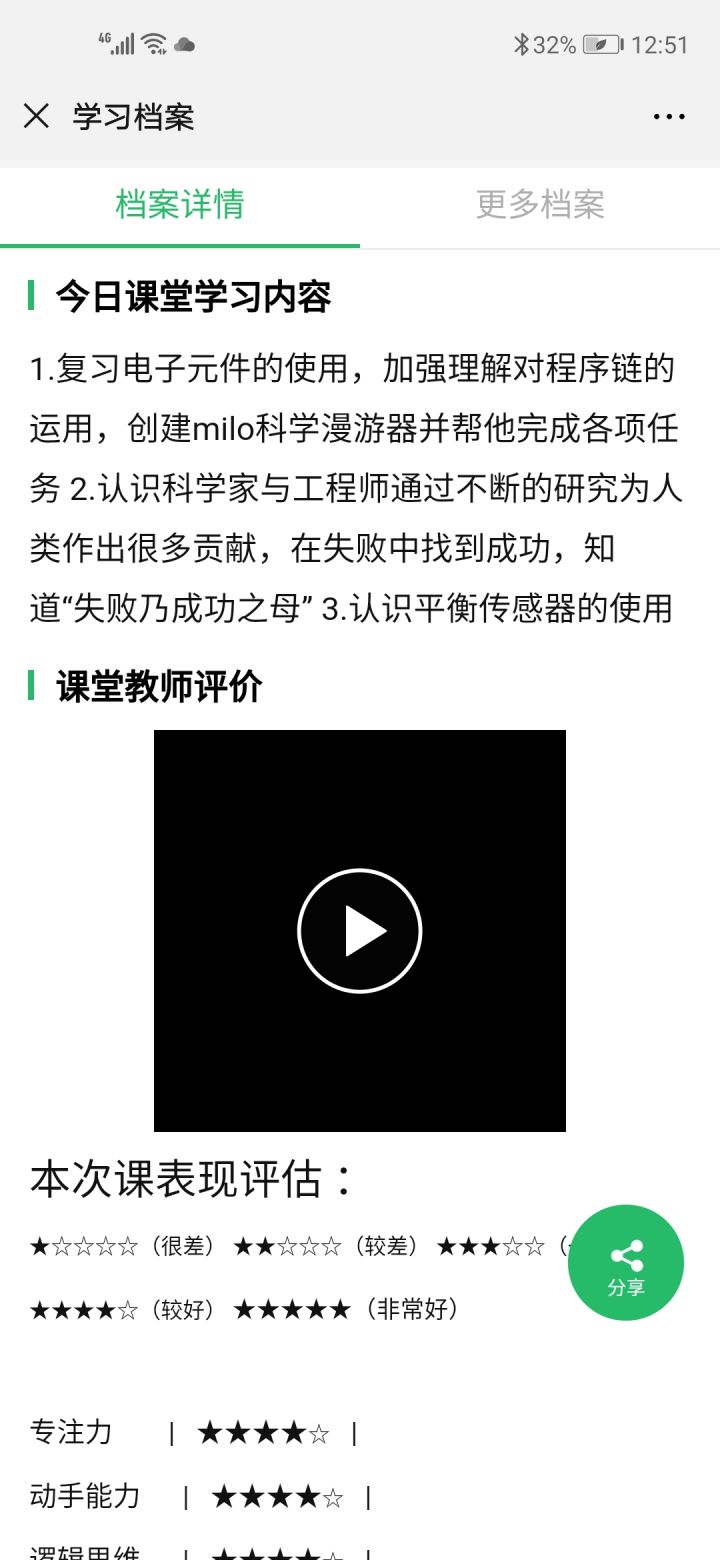The width and height of the screenshot is (720, 1560).
Task: Tap the green 分享 share button
Action: tap(626, 1262)
